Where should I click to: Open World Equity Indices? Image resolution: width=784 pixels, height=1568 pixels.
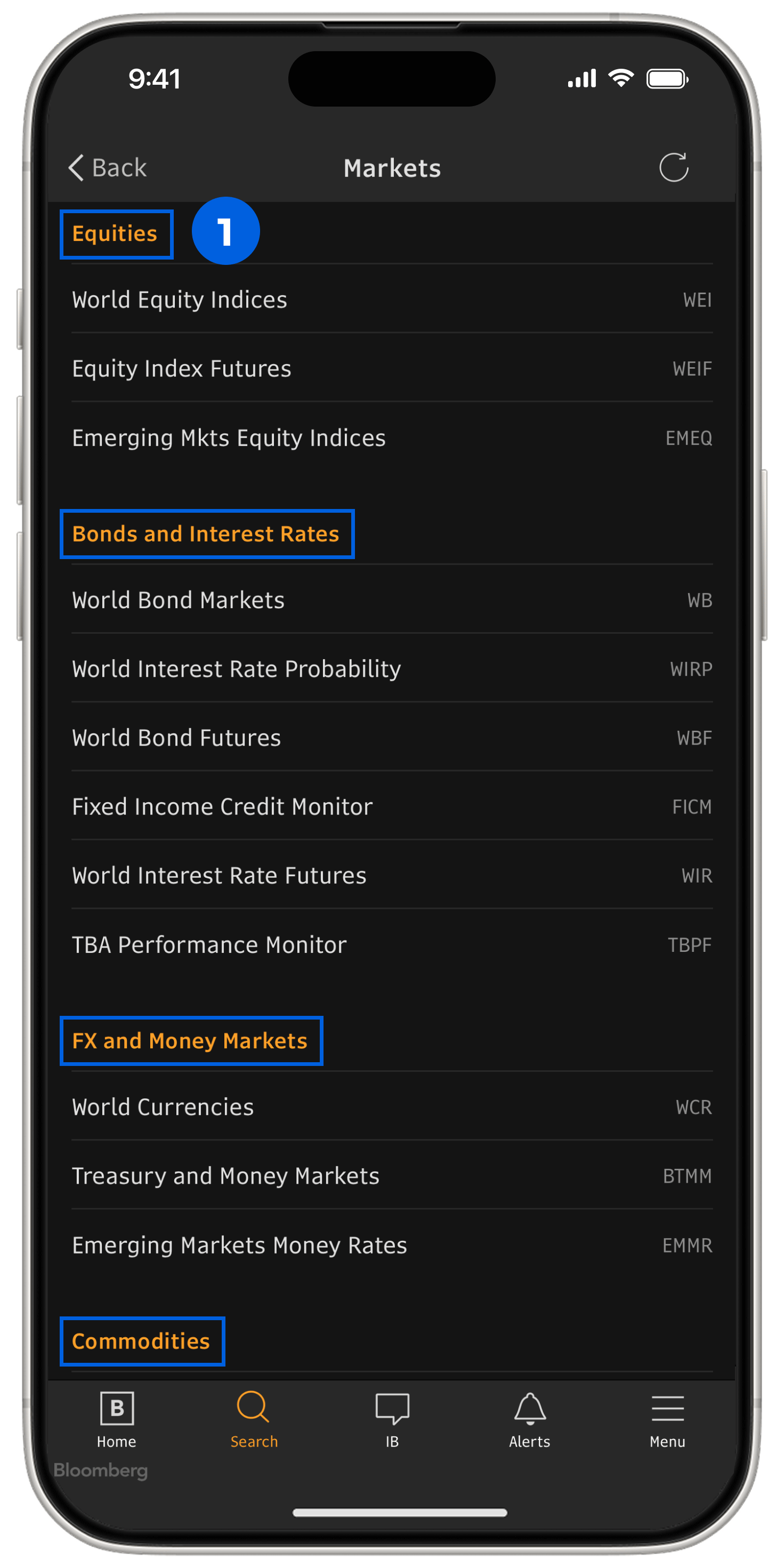tap(392, 300)
